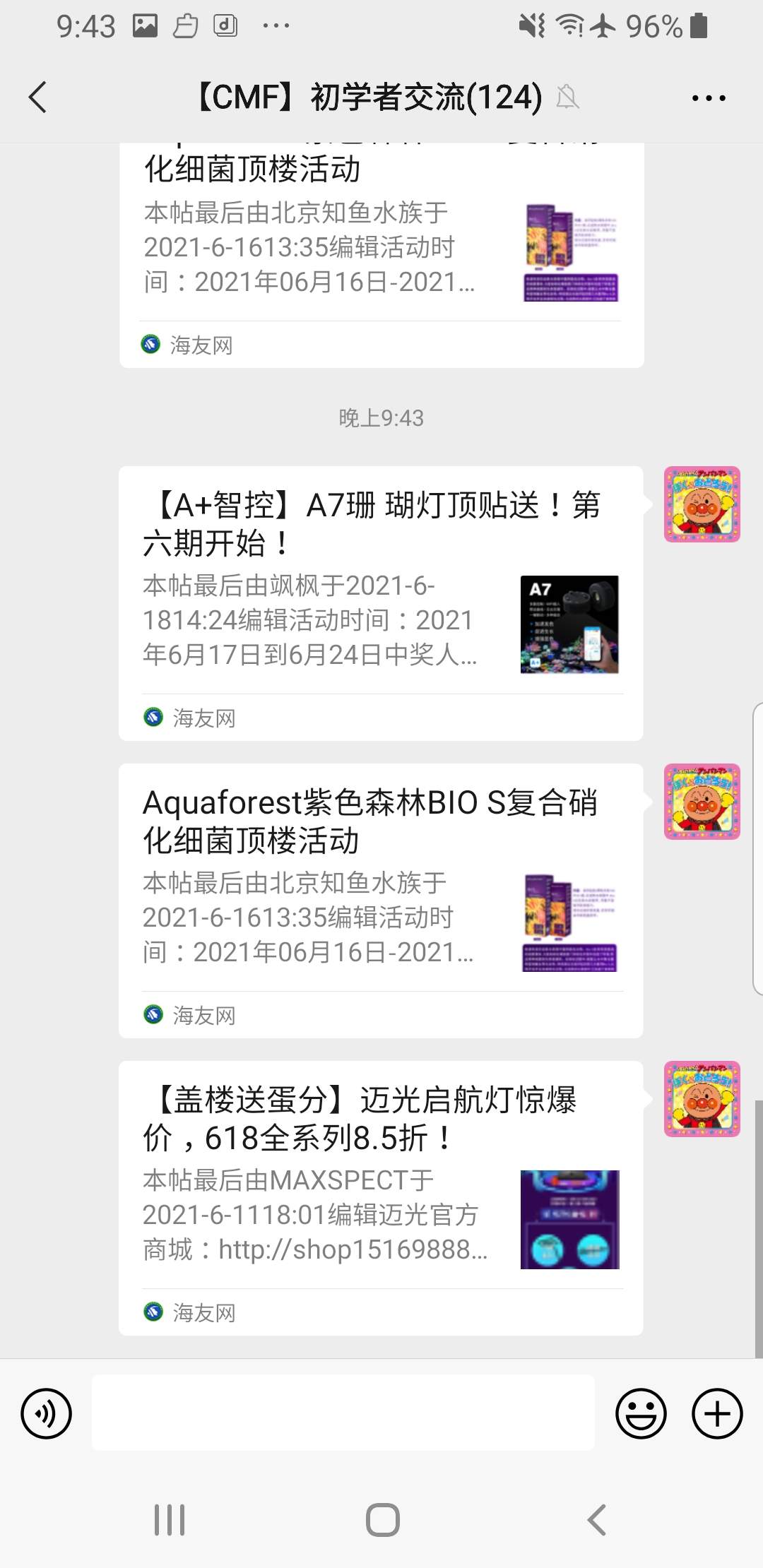Switch to voice message input
This screenshot has height=1568, width=763.
47,1413
